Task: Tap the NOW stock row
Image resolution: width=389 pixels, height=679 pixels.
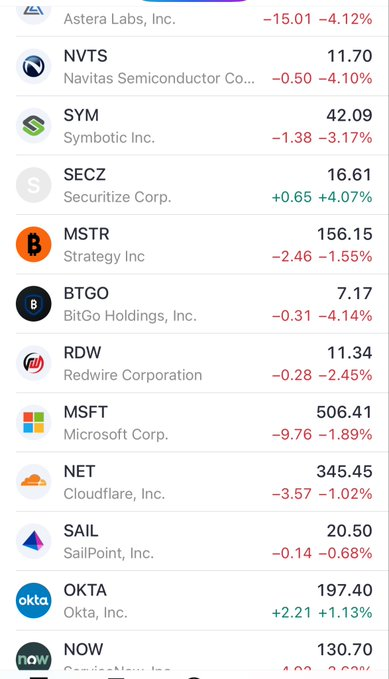Action: tap(194, 651)
